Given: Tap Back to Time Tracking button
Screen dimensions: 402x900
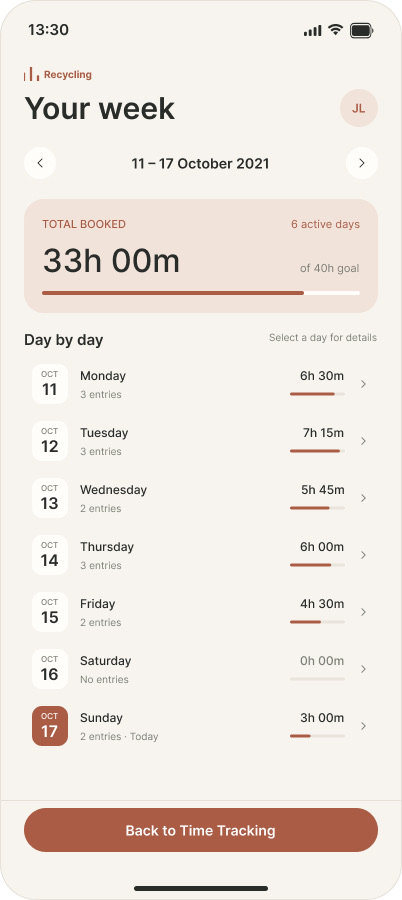Looking at the screenshot, I should [201, 830].
